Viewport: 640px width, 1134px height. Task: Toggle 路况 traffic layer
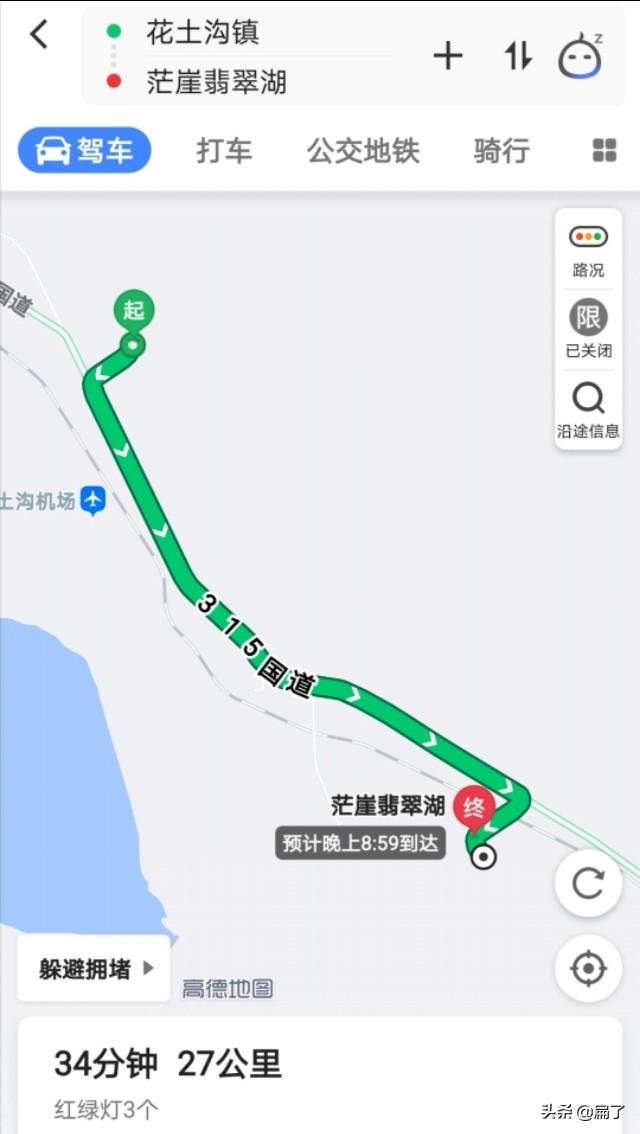pos(588,250)
